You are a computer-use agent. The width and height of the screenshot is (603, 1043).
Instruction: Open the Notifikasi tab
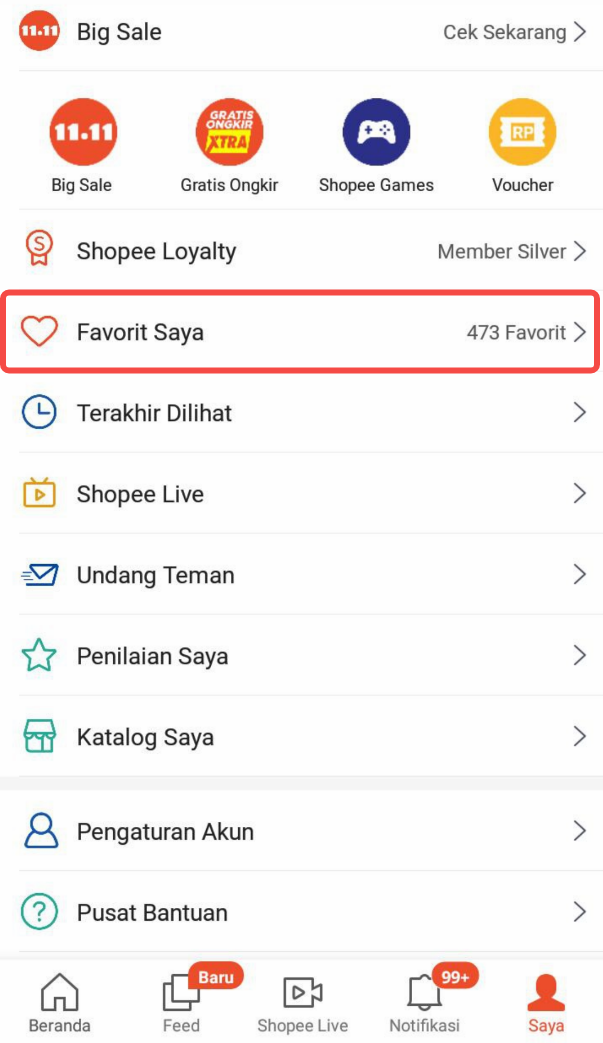click(424, 1002)
